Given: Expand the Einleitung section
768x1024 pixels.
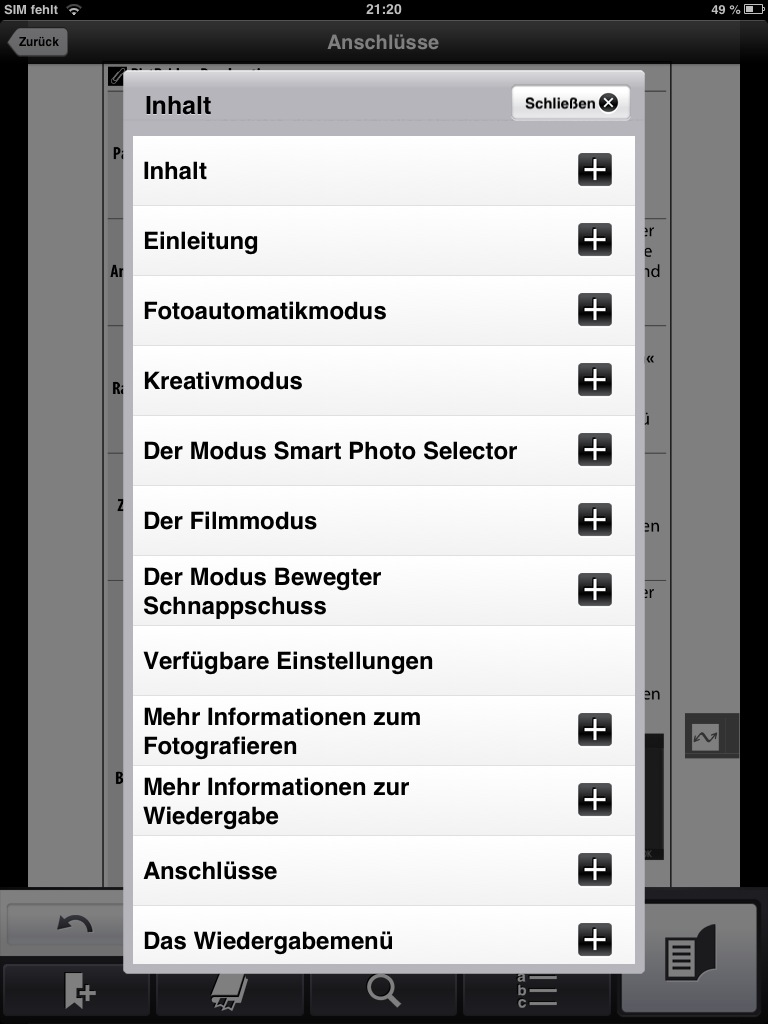Looking at the screenshot, I should pos(595,240).
